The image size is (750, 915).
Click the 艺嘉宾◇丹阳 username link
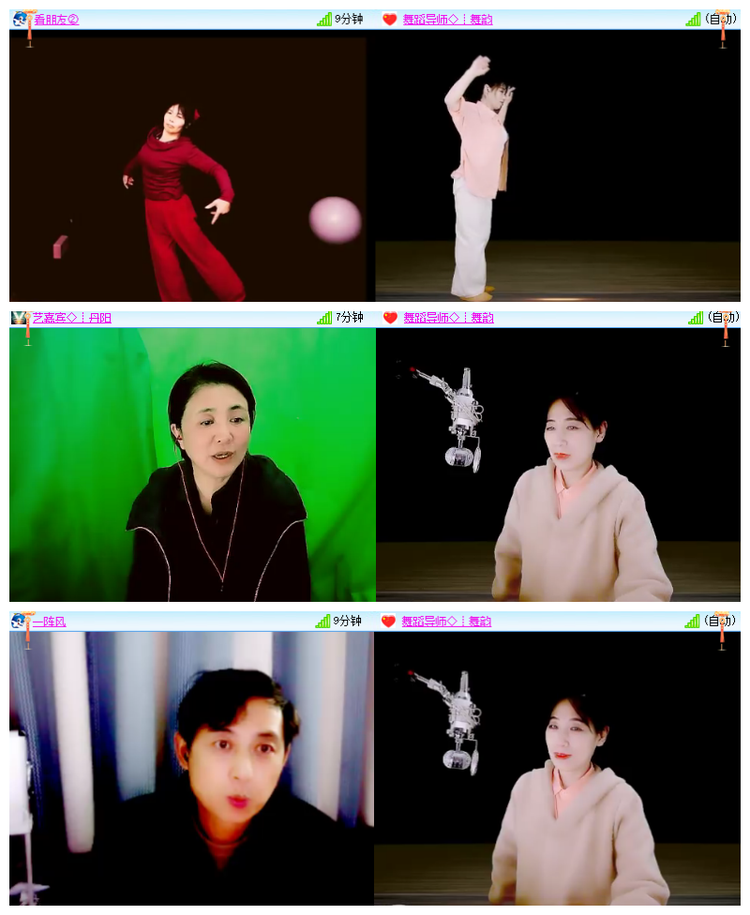[x=72, y=317]
